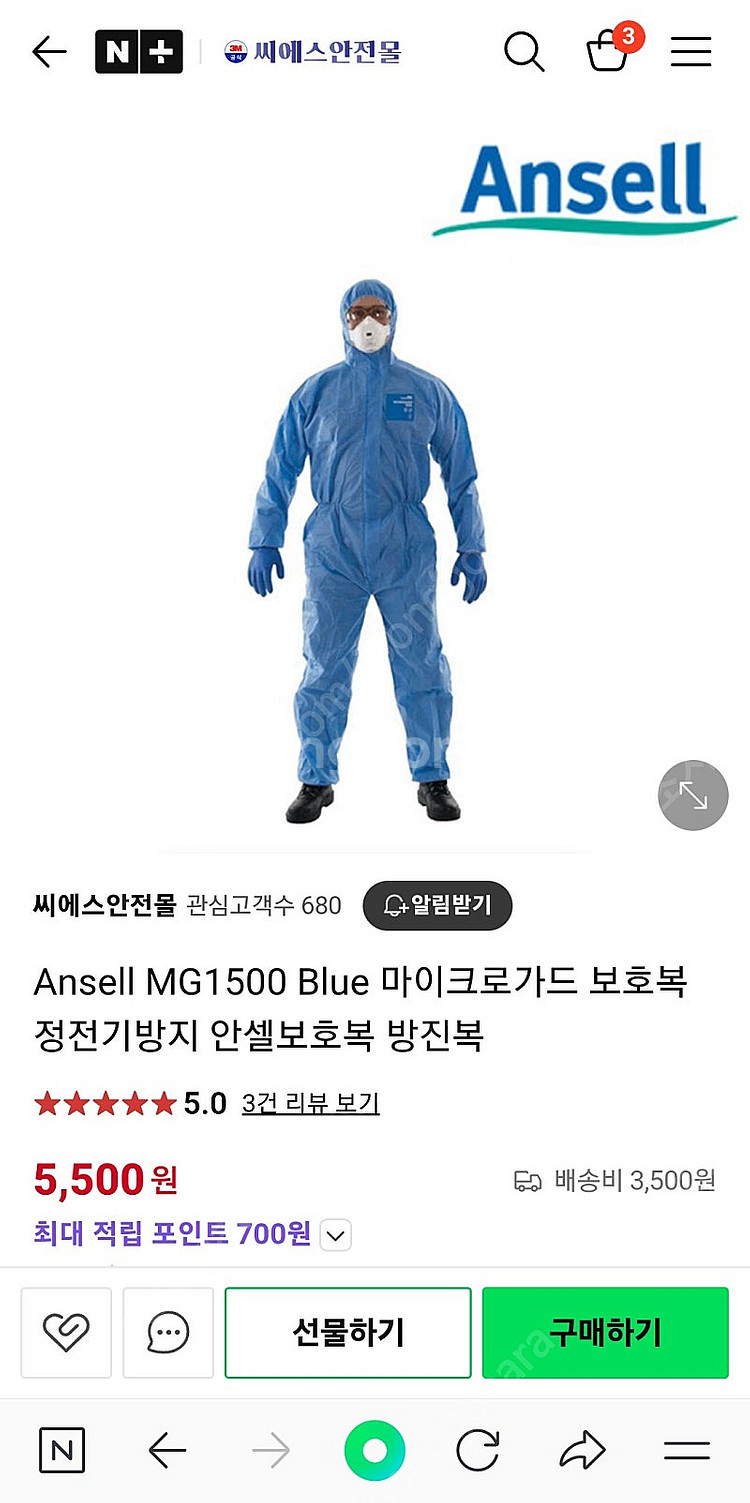Open the search magnifier icon
The image size is (750, 1503).
click(x=523, y=52)
